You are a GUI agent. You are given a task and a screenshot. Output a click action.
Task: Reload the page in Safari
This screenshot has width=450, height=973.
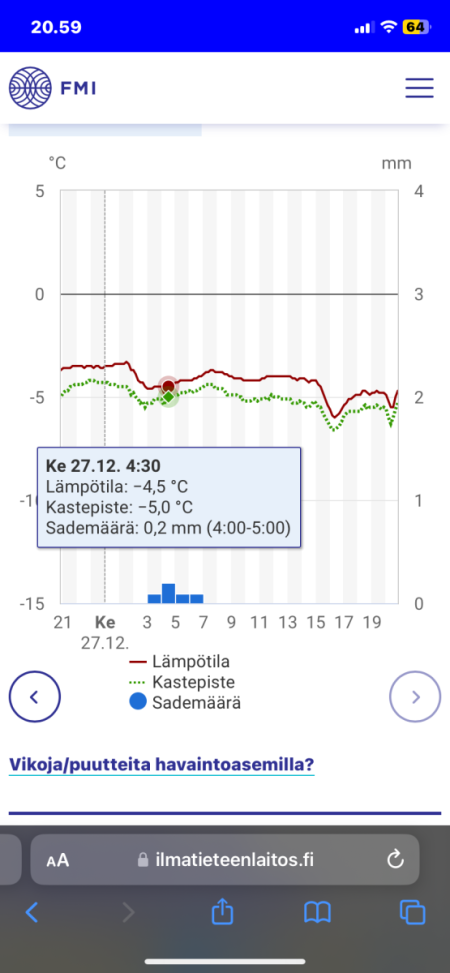point(395,859)
